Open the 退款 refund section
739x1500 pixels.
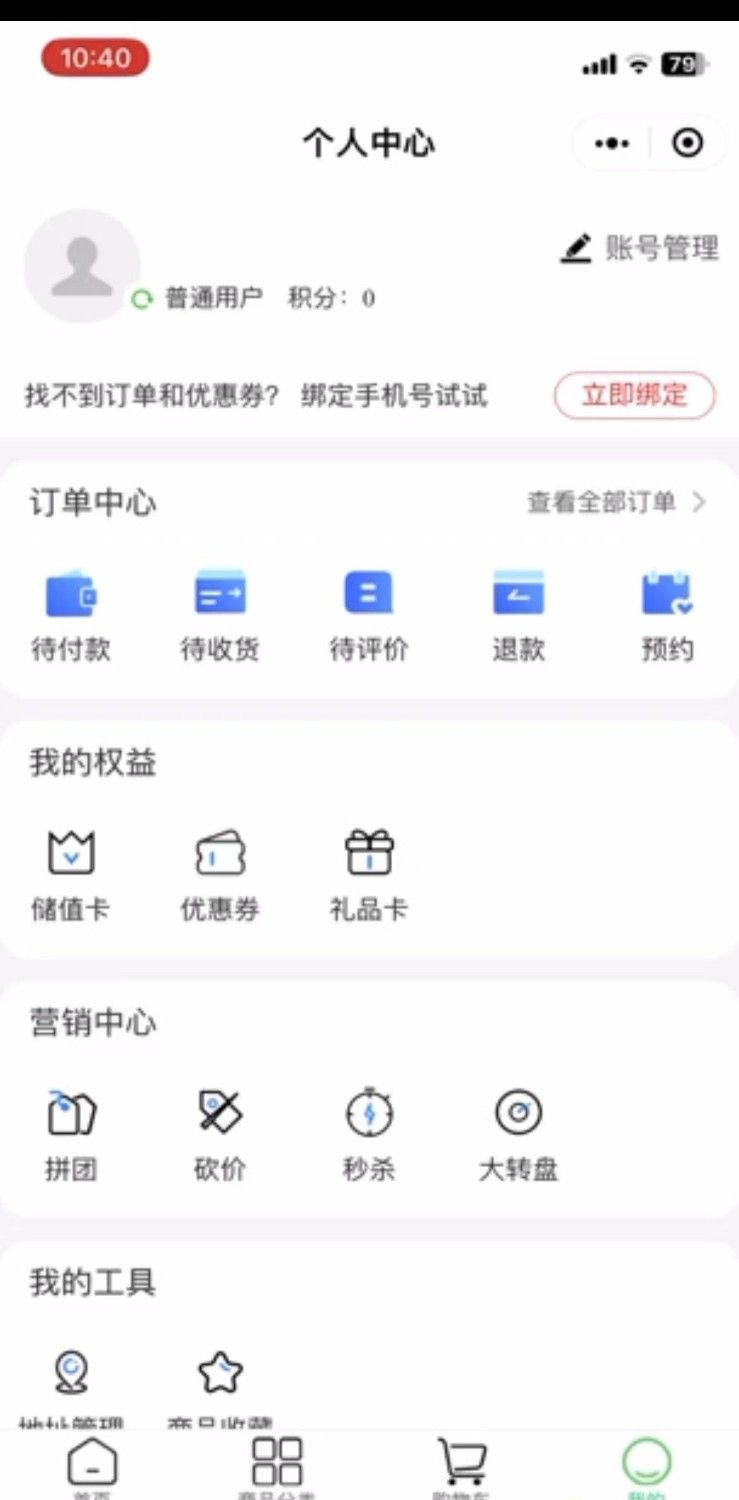coord(518,616)
